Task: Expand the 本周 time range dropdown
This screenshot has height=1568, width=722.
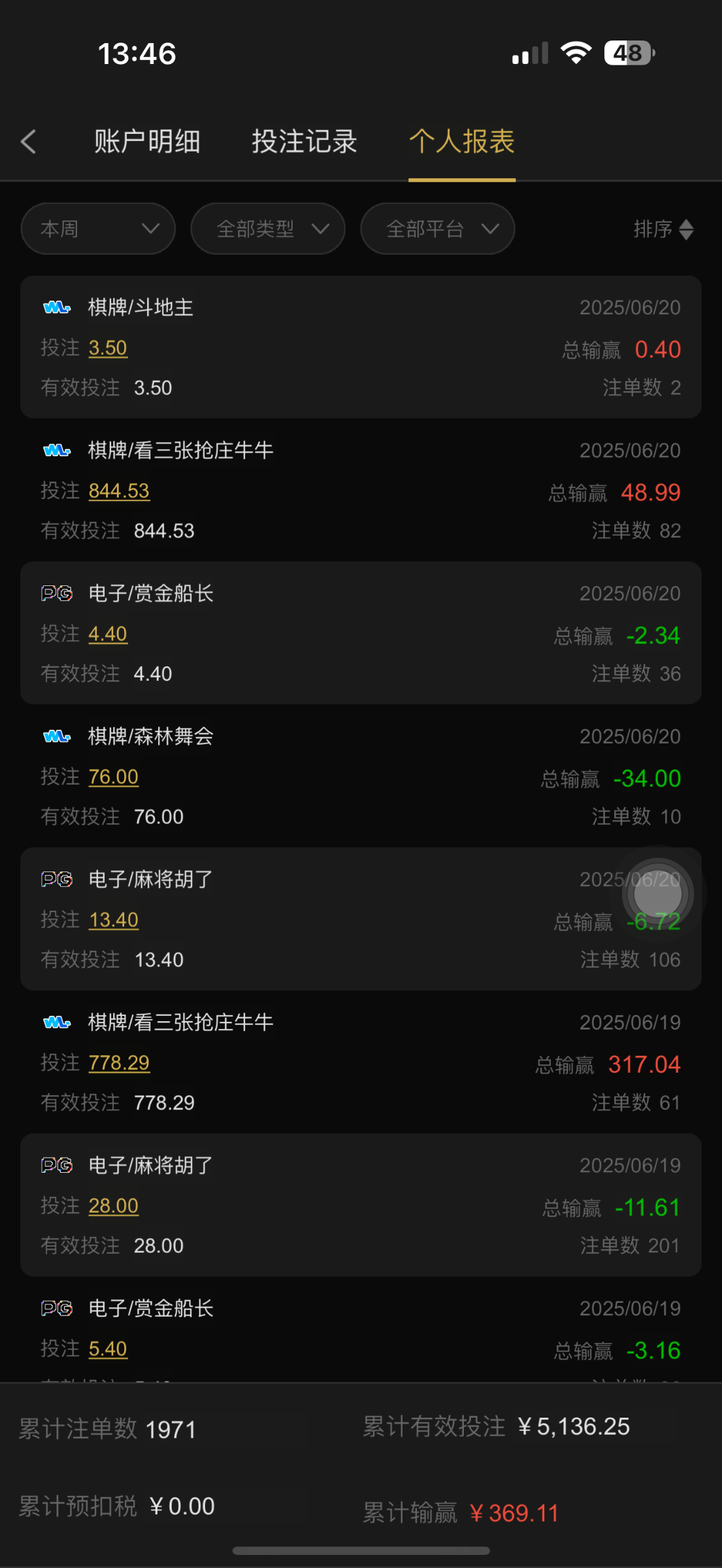Action: coord(98,229)
